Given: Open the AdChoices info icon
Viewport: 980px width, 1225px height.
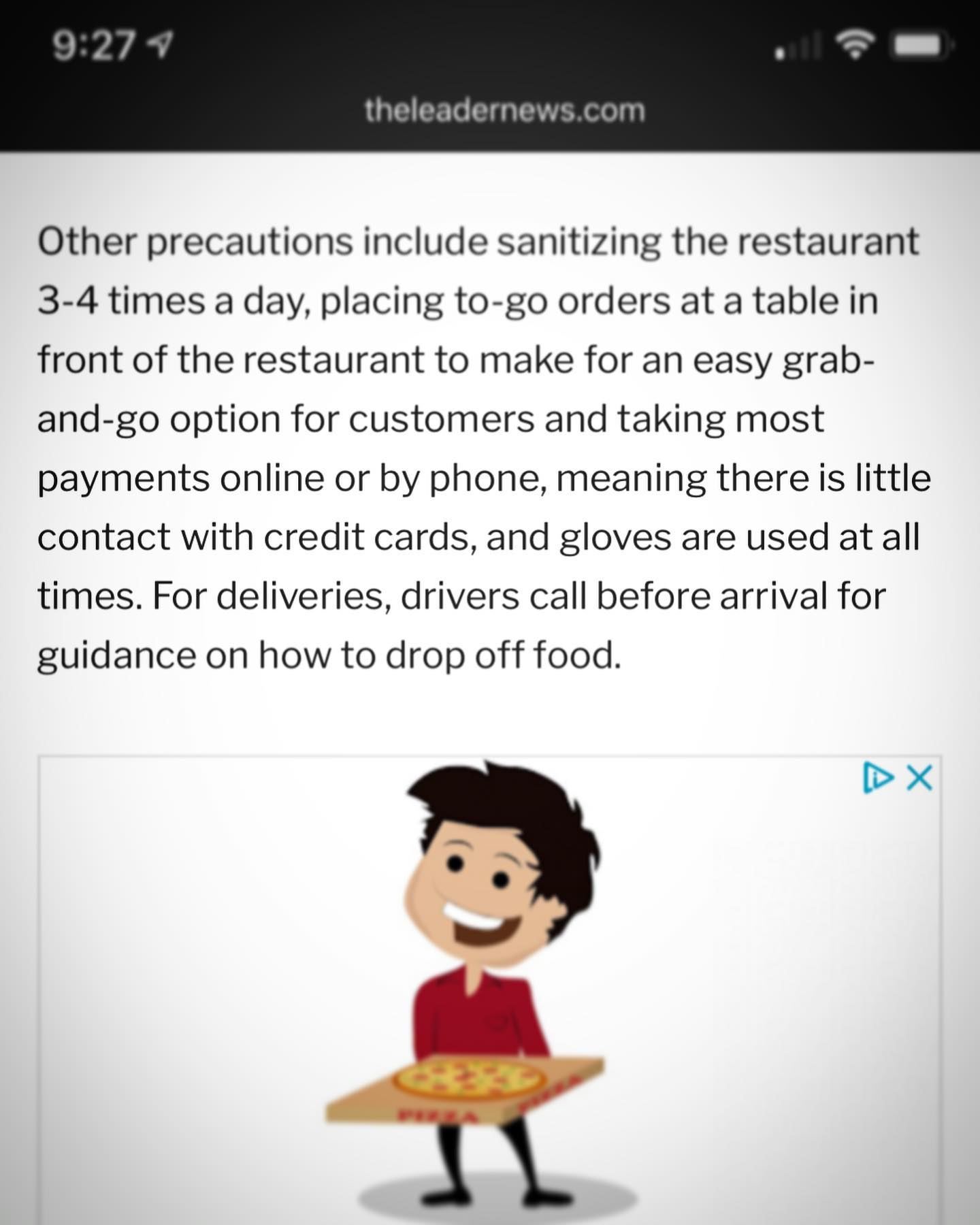Looking at the screenshot, I should coord(878,778).
